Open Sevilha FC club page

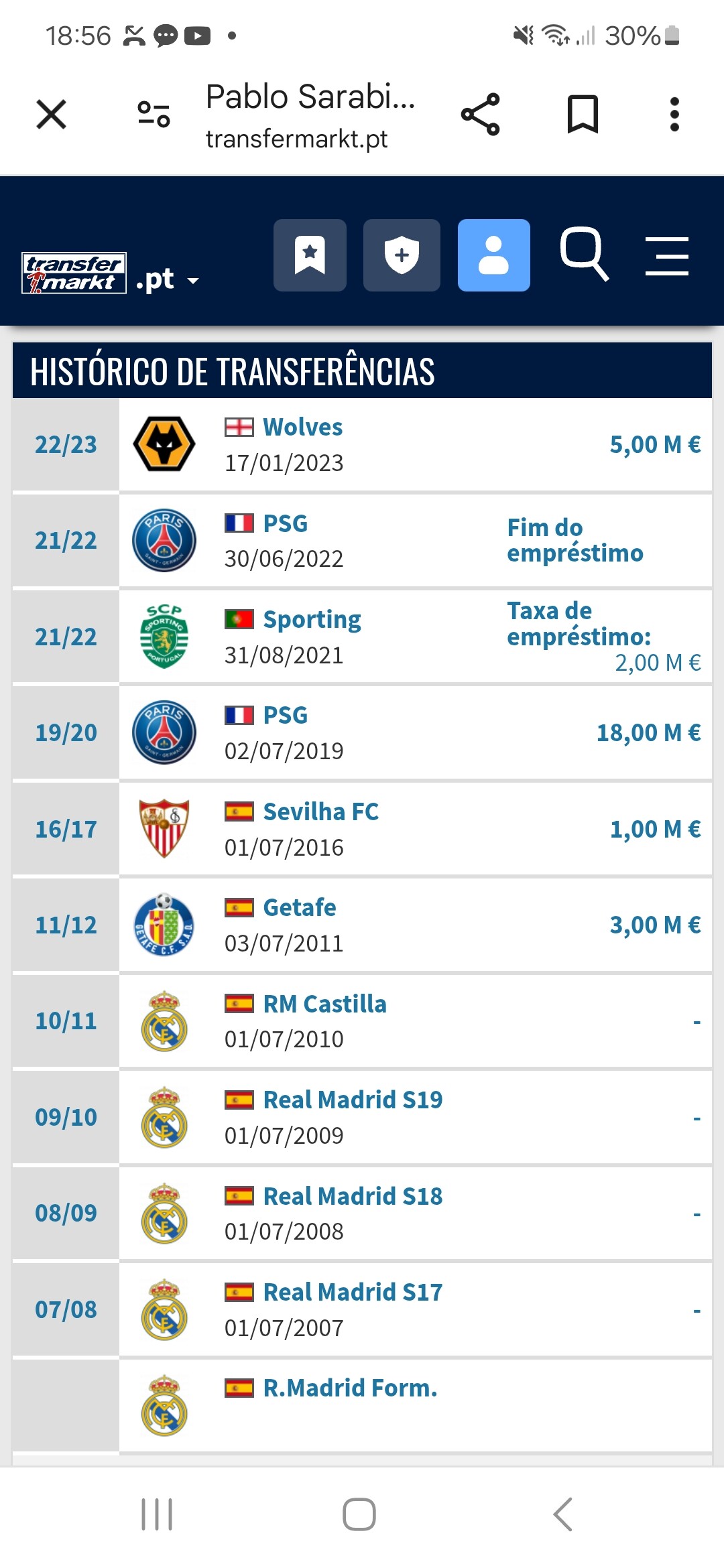320,811
